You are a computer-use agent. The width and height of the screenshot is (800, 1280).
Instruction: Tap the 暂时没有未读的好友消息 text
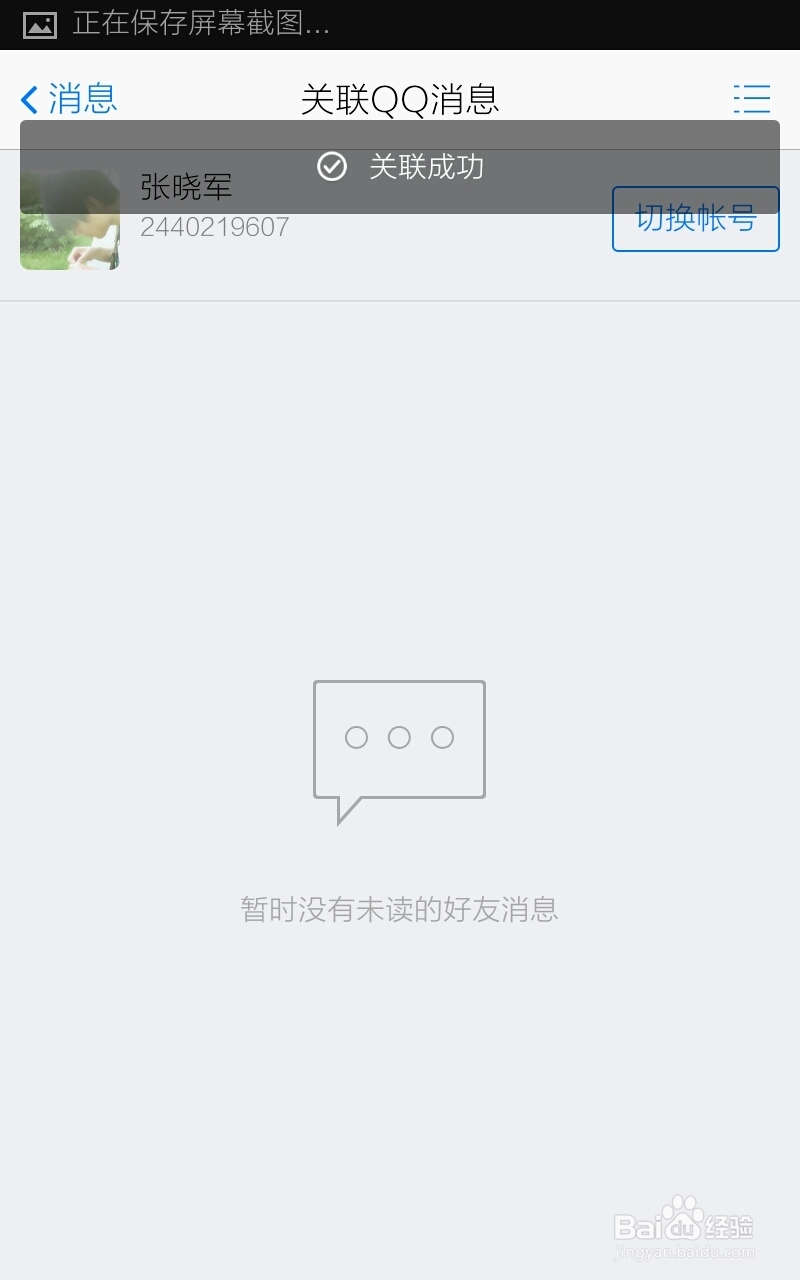pos(399,910)
